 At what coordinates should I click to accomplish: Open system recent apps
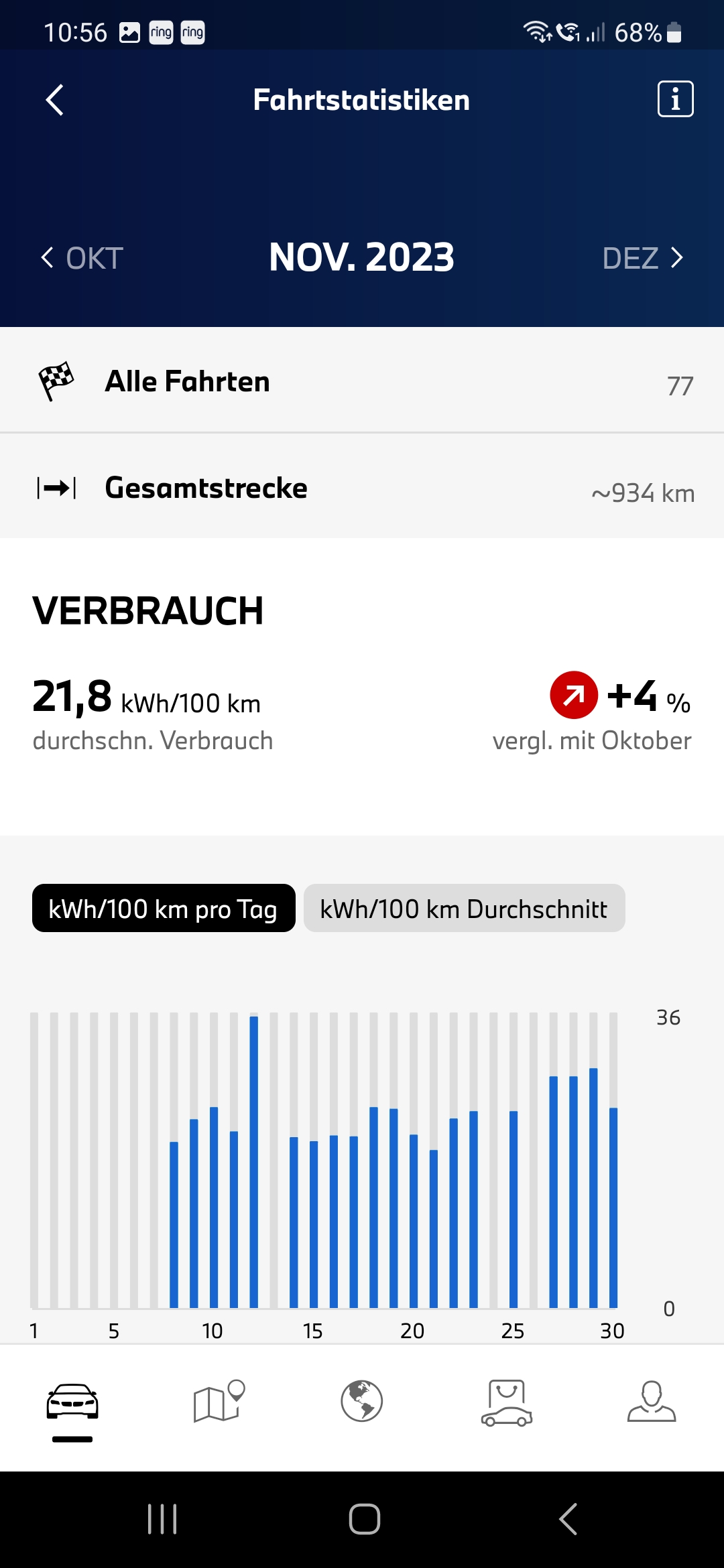[x=162, y=1519]
